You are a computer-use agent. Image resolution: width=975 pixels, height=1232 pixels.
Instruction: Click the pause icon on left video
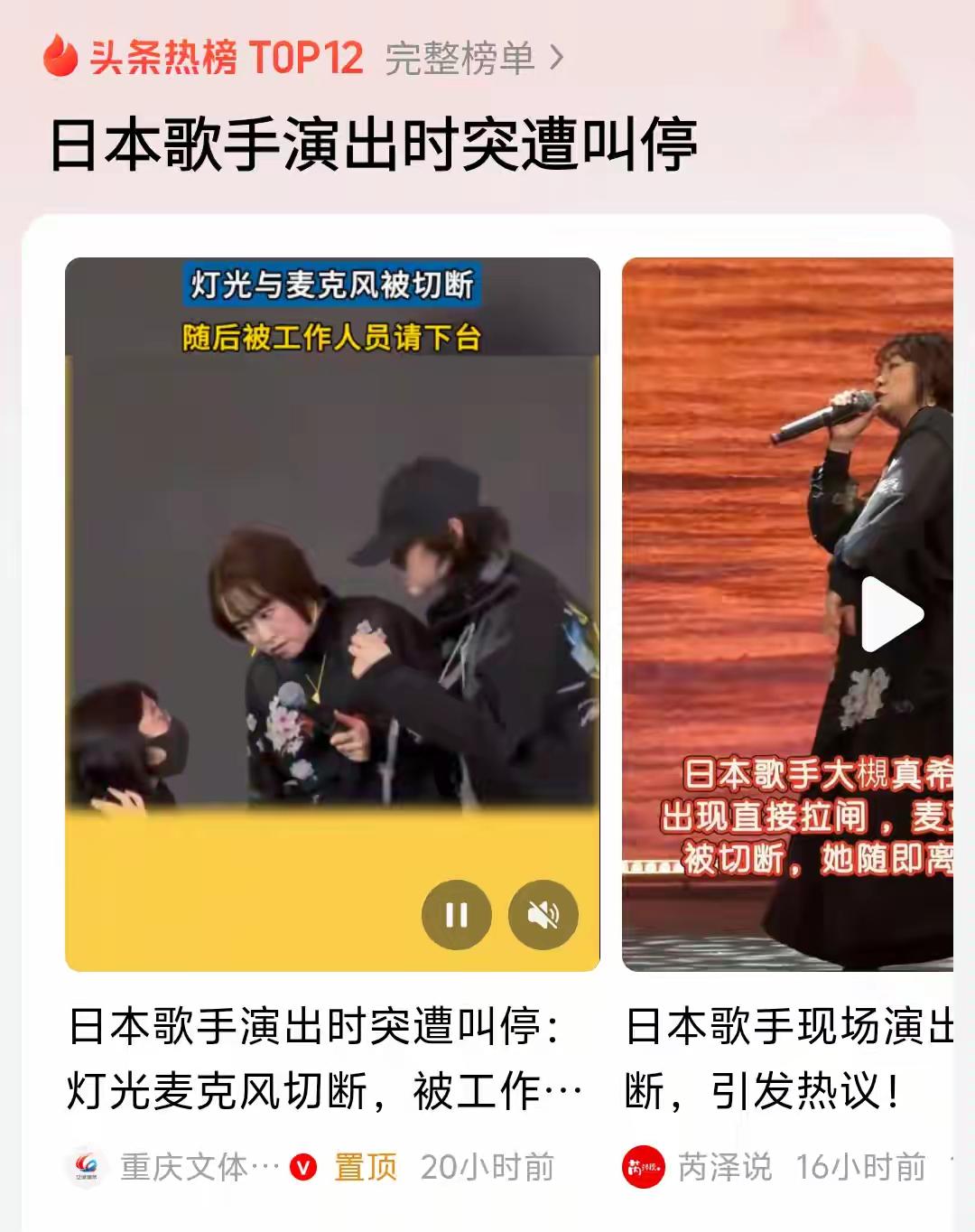click(x=459, y=915)
